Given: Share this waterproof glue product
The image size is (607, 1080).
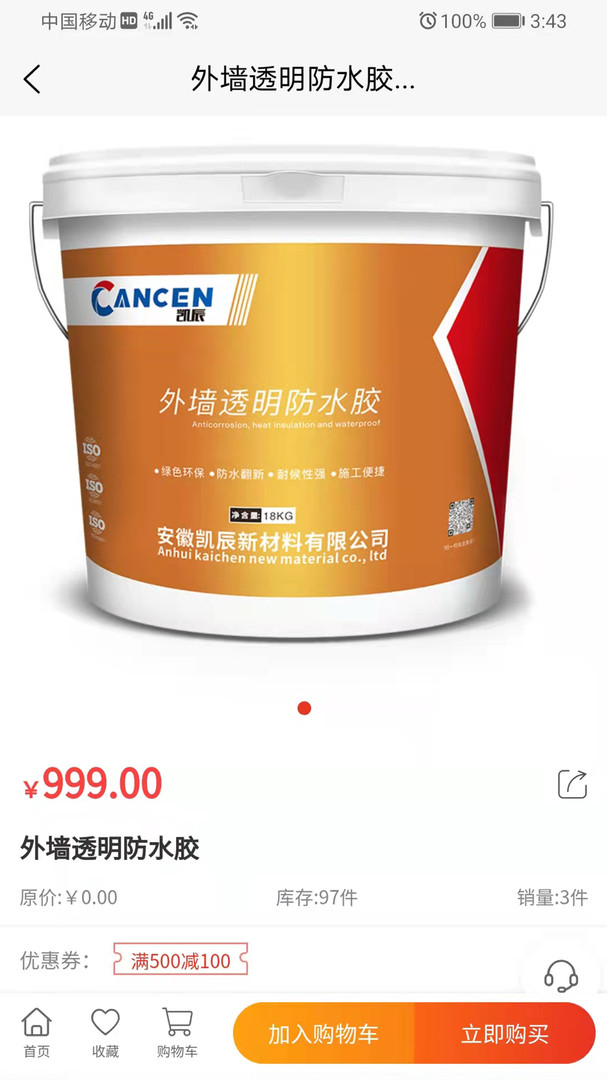Looking at the screenshot, I should [x=572, y=784].
